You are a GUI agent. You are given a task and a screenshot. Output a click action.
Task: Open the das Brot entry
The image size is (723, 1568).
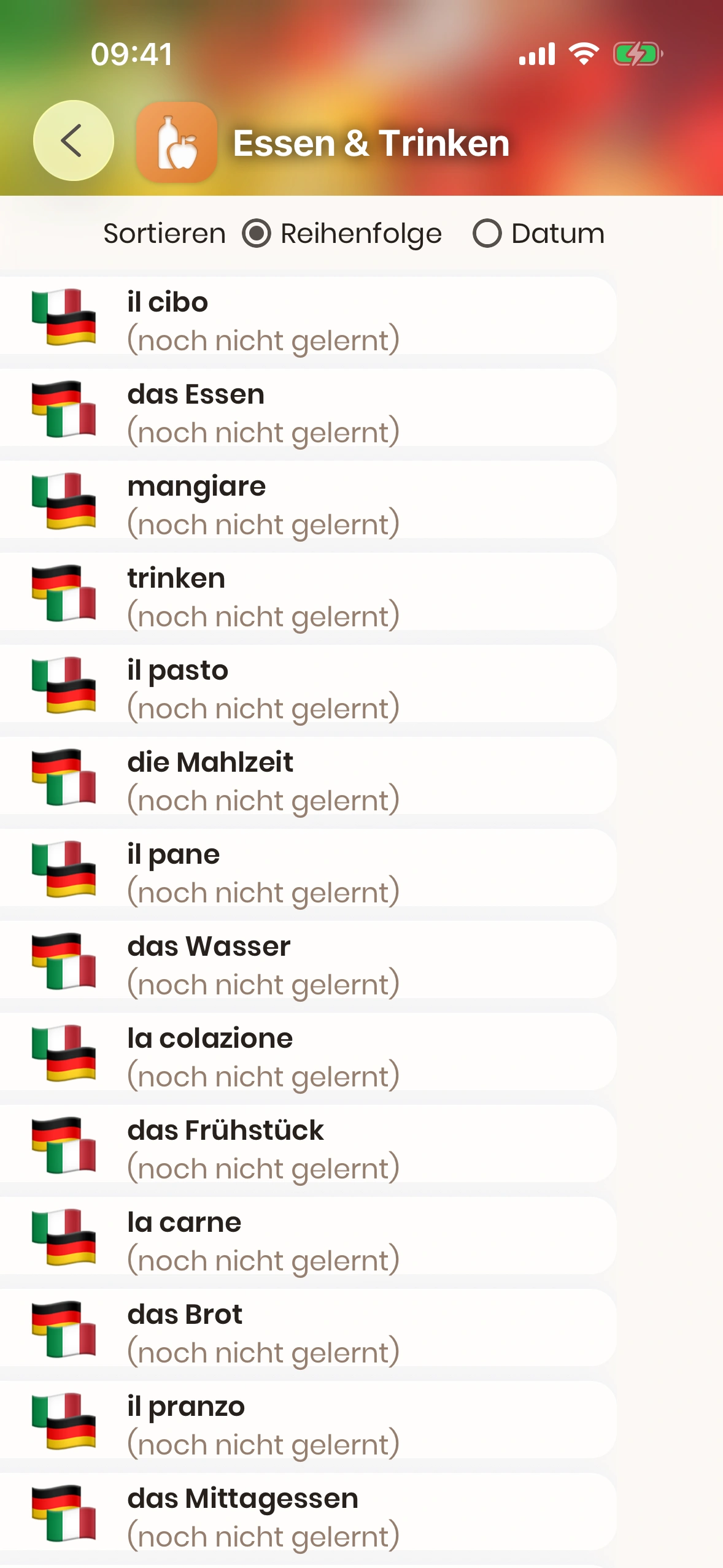point(307,1329)
